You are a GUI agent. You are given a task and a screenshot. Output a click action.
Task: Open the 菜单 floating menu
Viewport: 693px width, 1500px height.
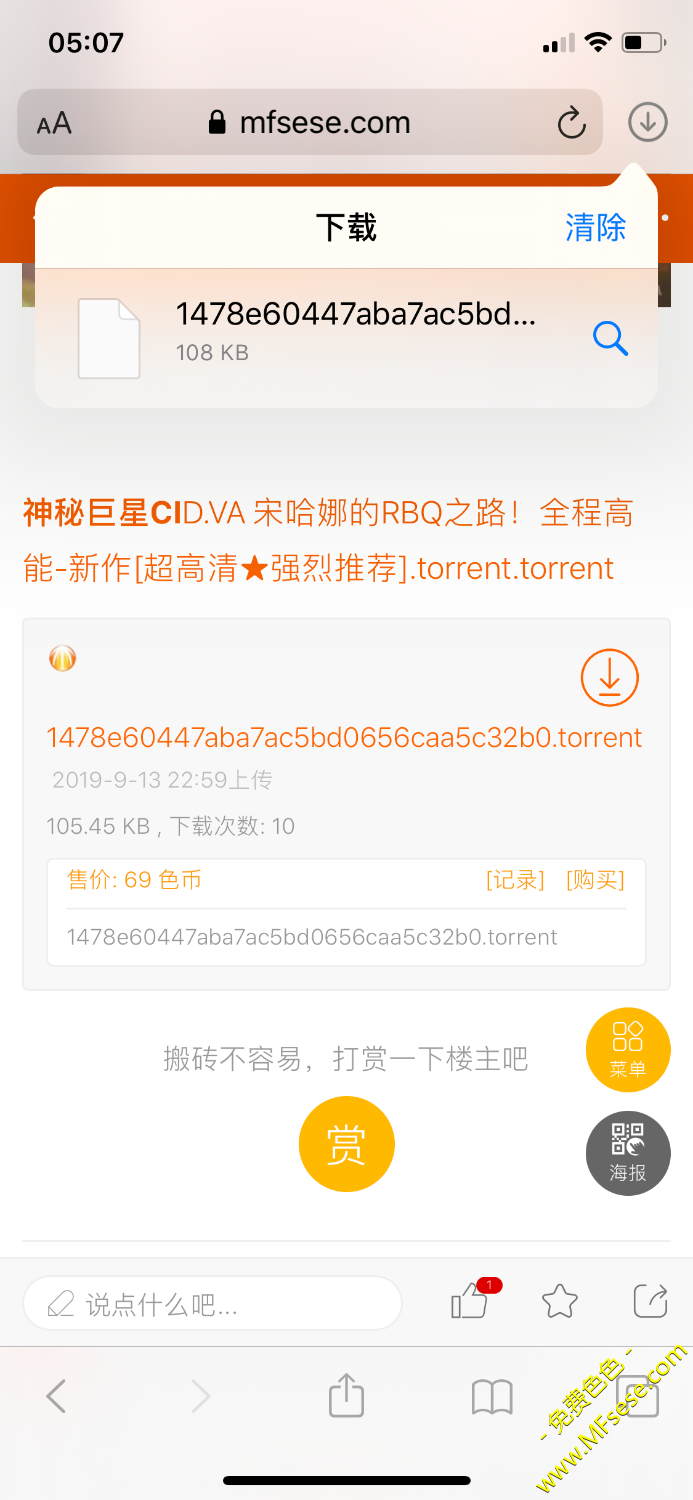(628, 1049)
